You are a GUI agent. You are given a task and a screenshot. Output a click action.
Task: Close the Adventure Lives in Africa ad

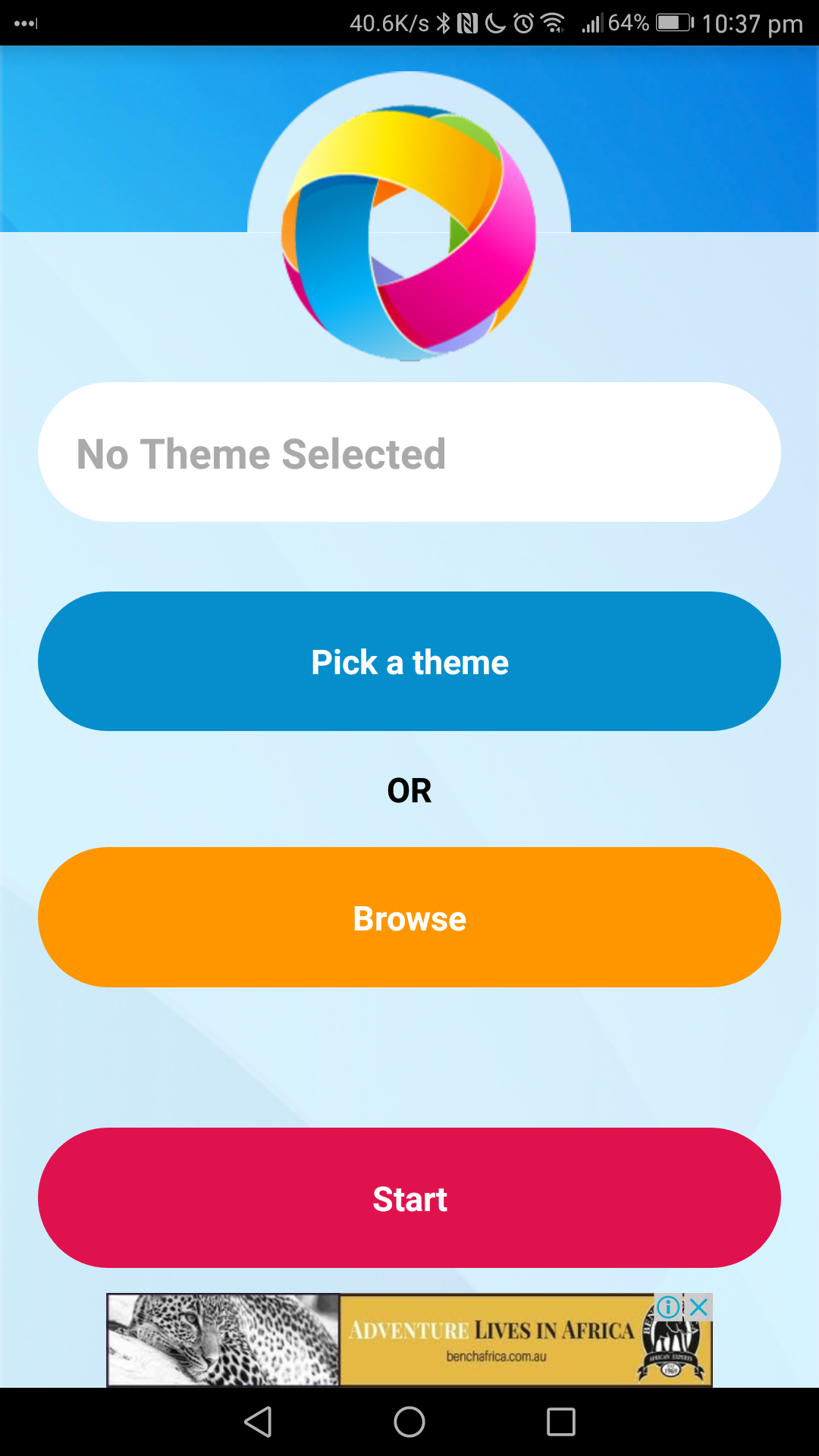point(699,1307)
